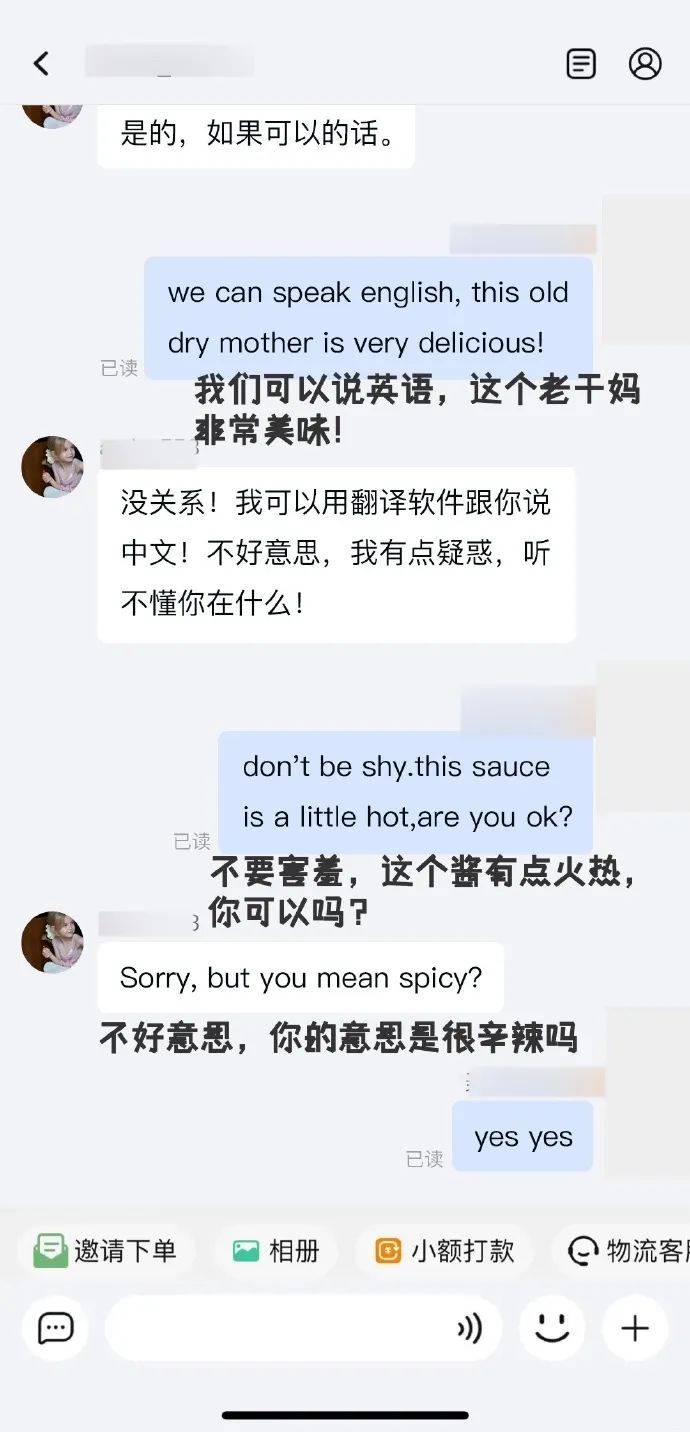Viewport: 690px width, 1432px height.
Task: Open the order notes icon in header
Action: coord(581,64)
